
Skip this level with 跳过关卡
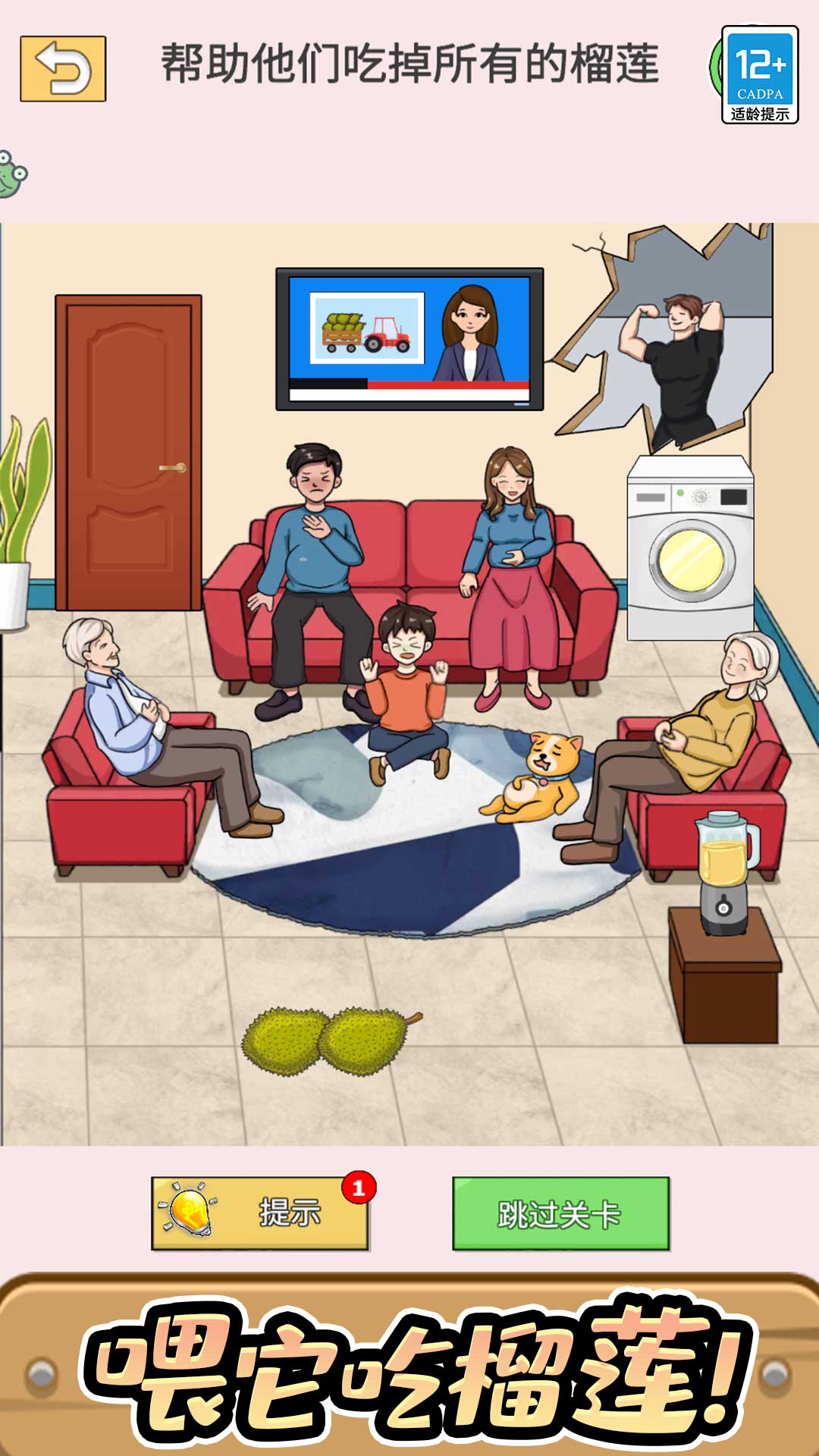tap(560, 1213)
